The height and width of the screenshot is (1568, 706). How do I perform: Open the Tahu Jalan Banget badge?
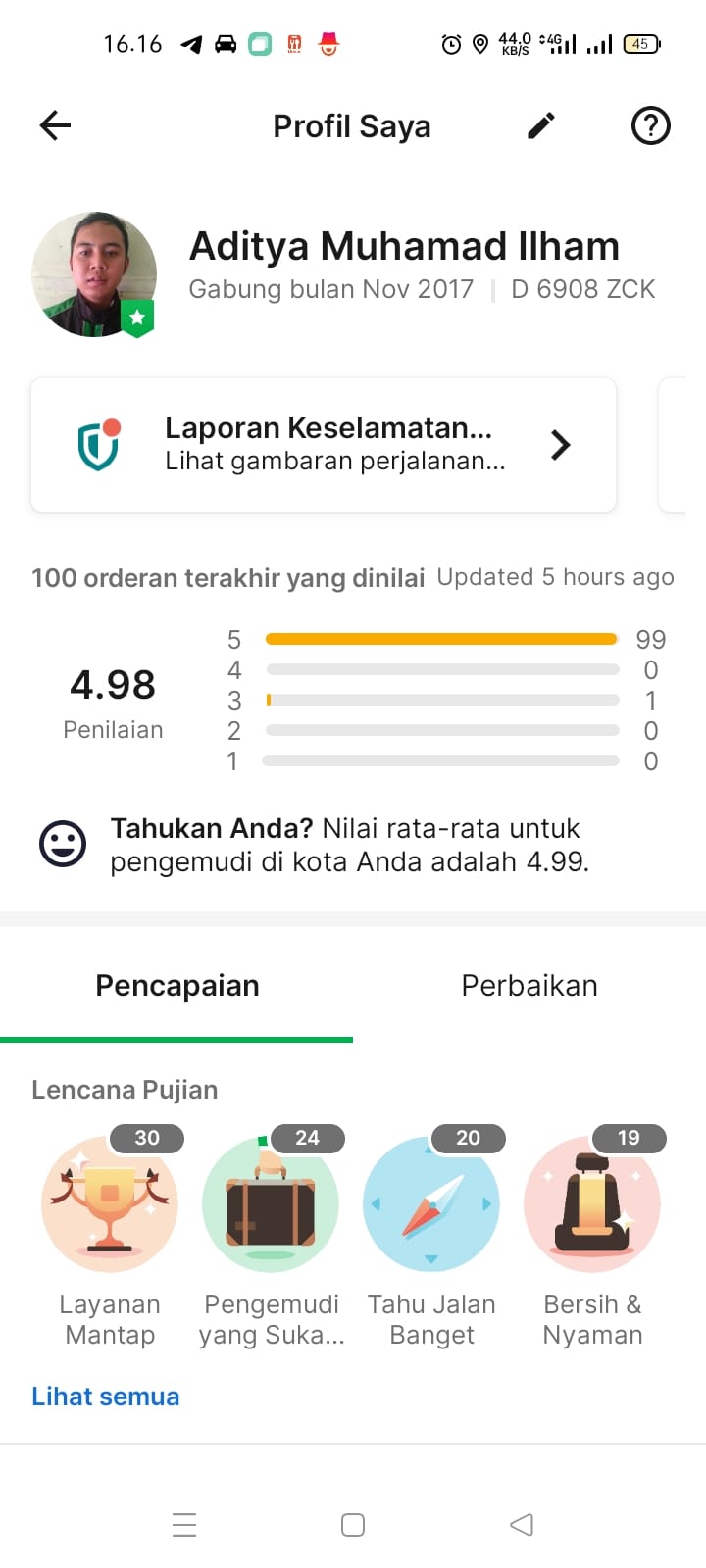[431, 1205]
